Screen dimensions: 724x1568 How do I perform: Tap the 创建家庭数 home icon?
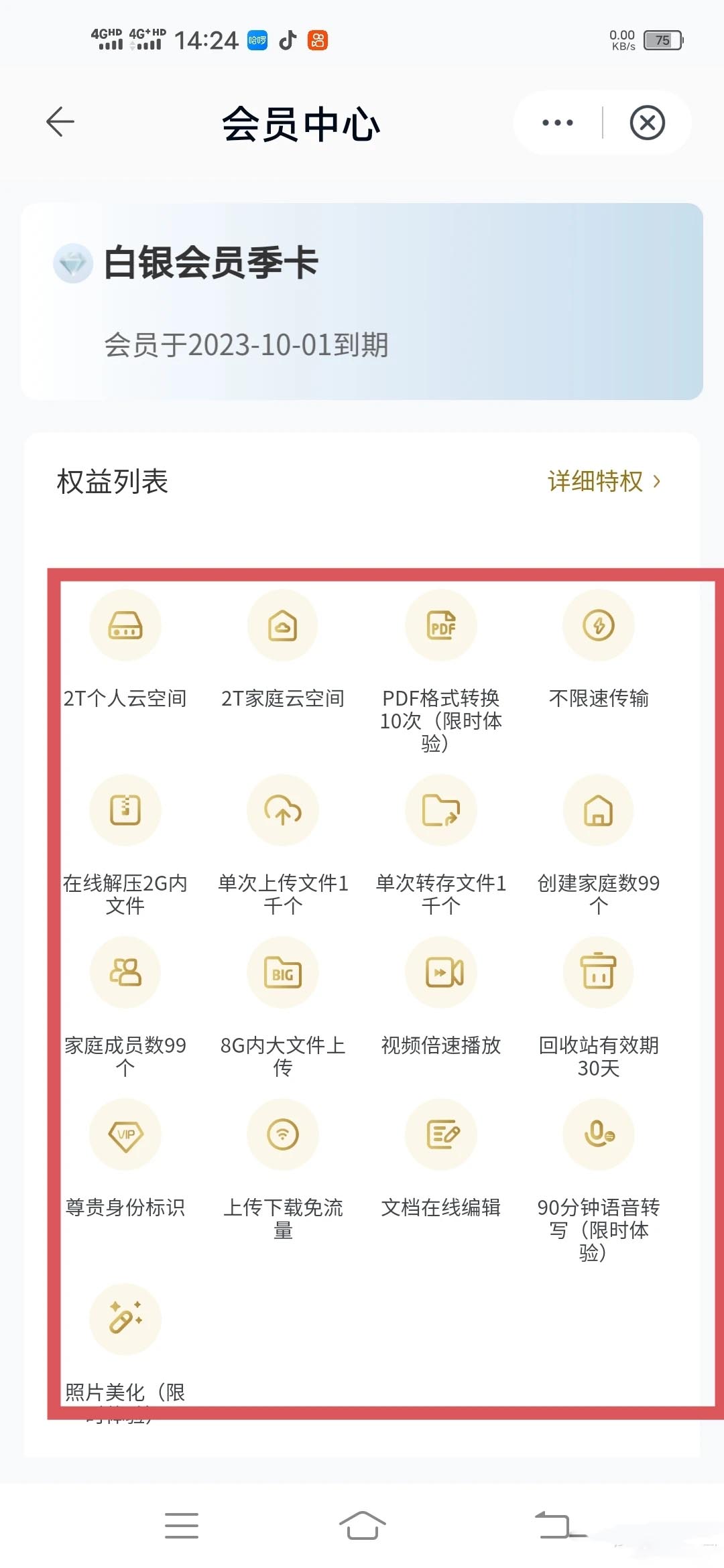click(599, 810)
